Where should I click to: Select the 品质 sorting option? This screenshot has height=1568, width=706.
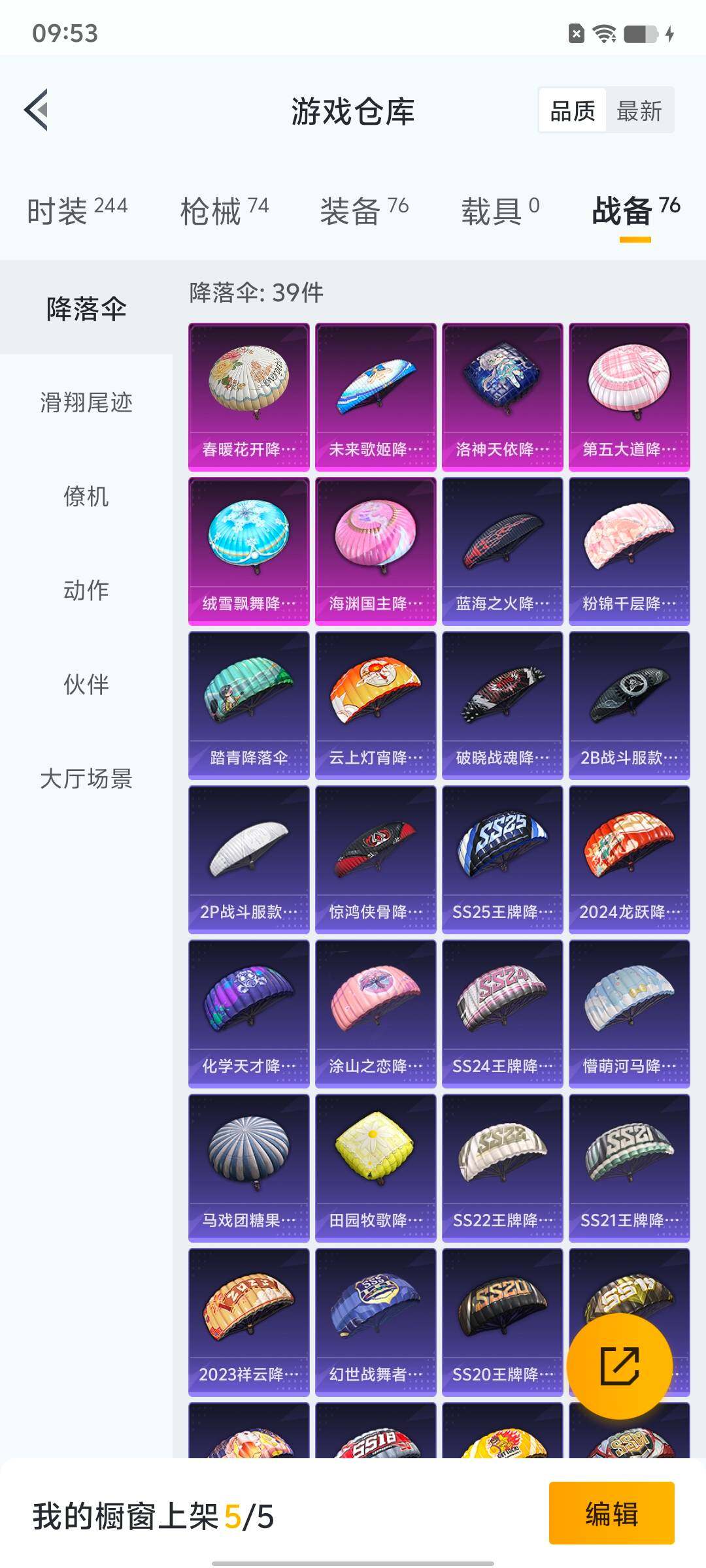point(573,110)
